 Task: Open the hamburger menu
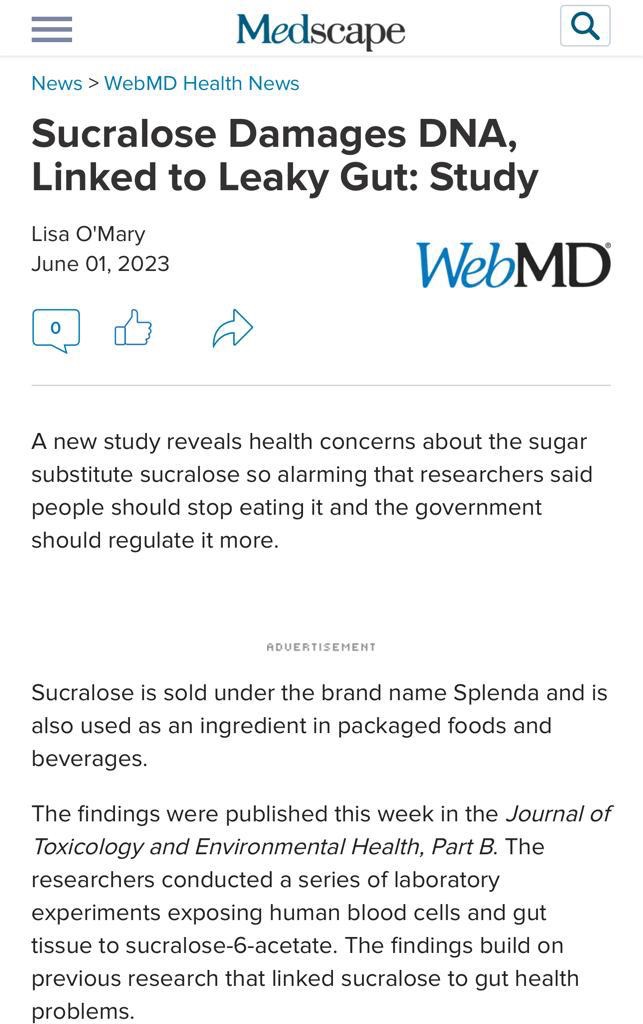coord(52,29)
